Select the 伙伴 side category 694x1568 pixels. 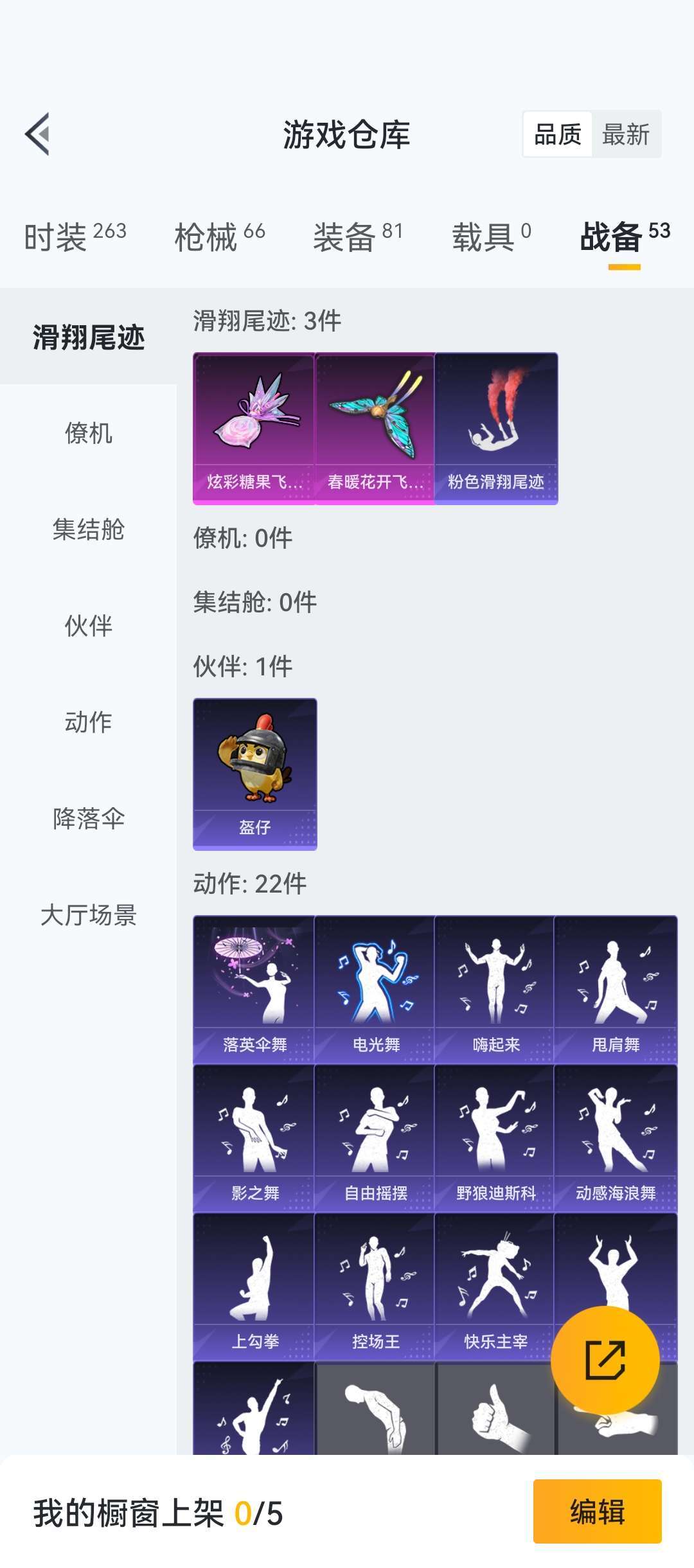click(x=88, y=626)
